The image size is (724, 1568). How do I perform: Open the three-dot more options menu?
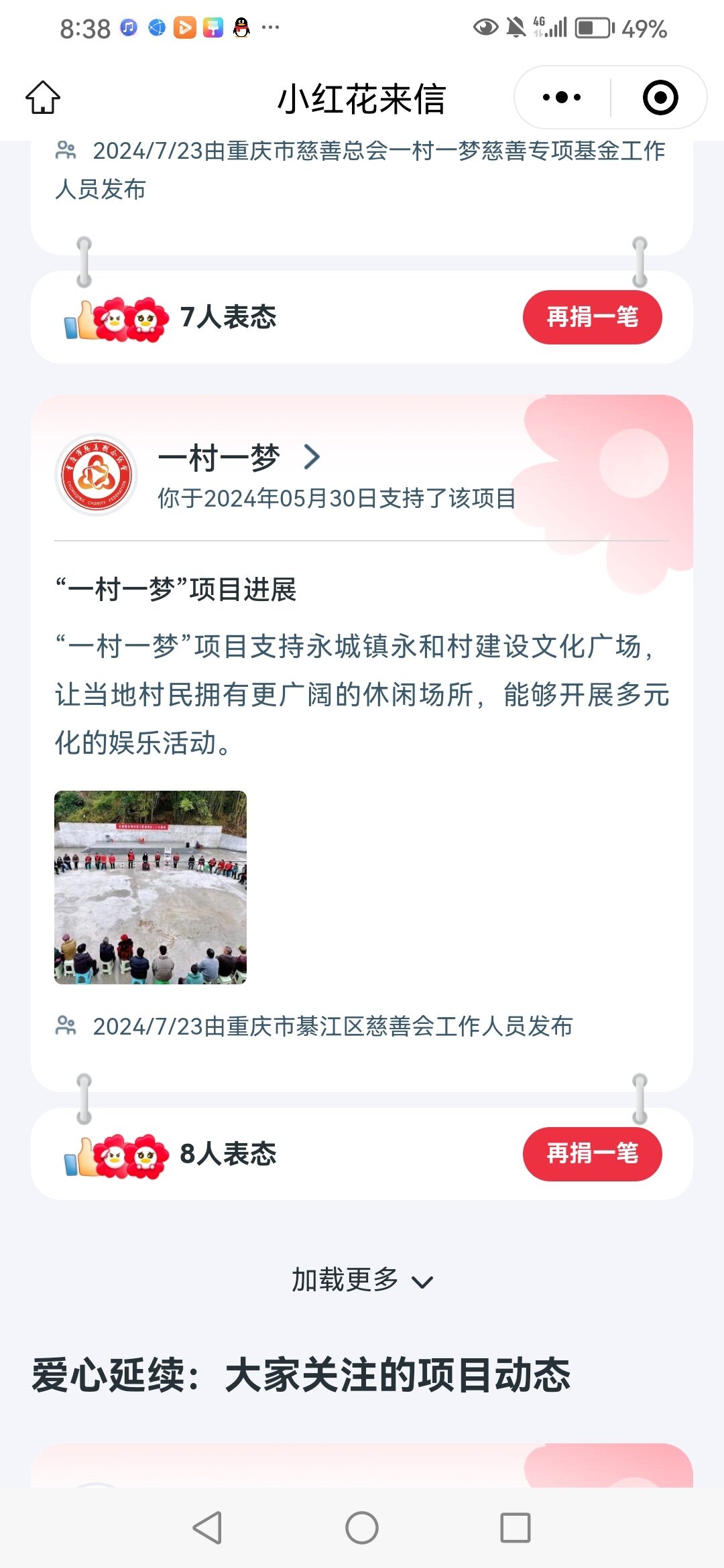(562, 98)
